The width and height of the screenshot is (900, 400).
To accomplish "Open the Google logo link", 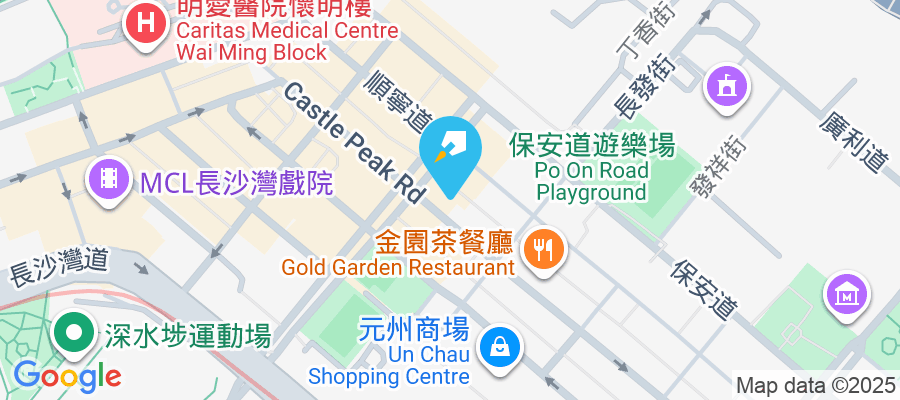I will (67, 376).
